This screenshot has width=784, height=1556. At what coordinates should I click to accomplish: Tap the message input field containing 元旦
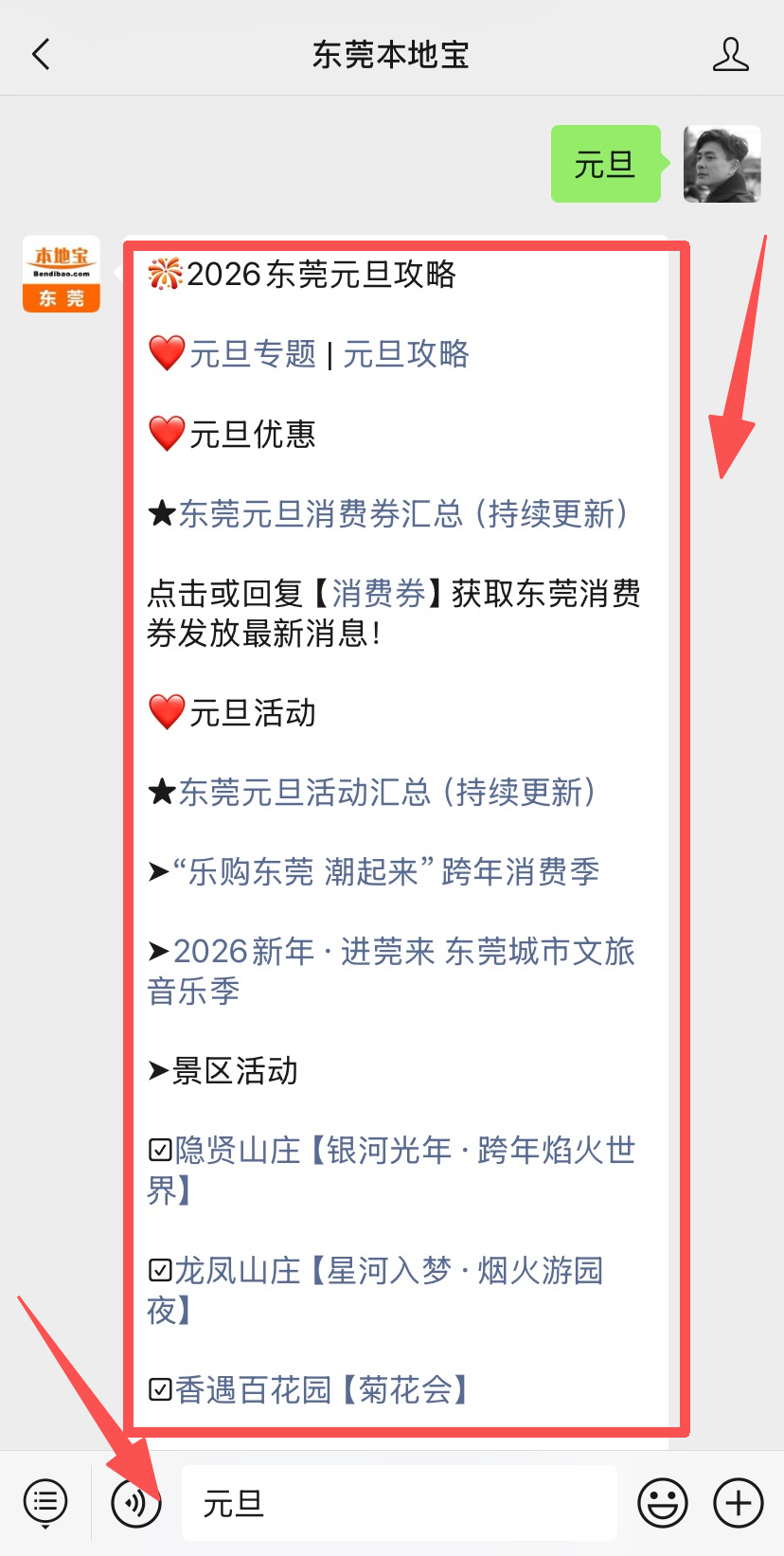pyautogui.click(x=398, y=1502)
